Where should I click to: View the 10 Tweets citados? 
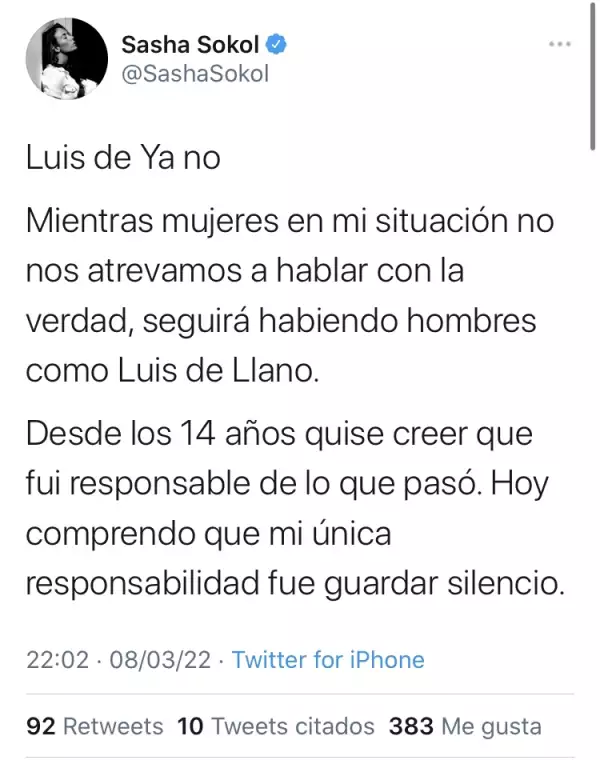pyautogui.click(x=276, y=726)
